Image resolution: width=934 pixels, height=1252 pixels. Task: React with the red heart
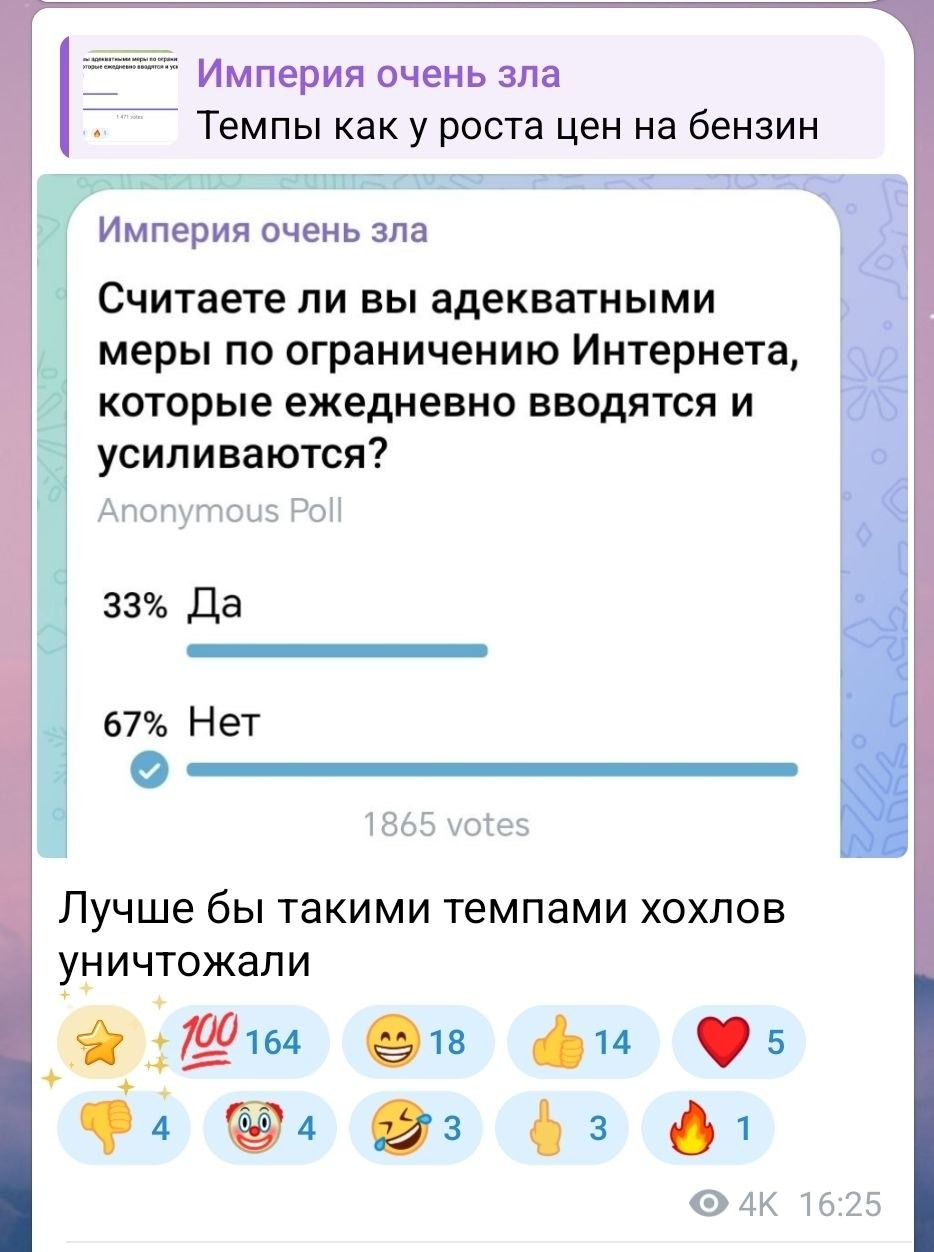[738, 1043]
